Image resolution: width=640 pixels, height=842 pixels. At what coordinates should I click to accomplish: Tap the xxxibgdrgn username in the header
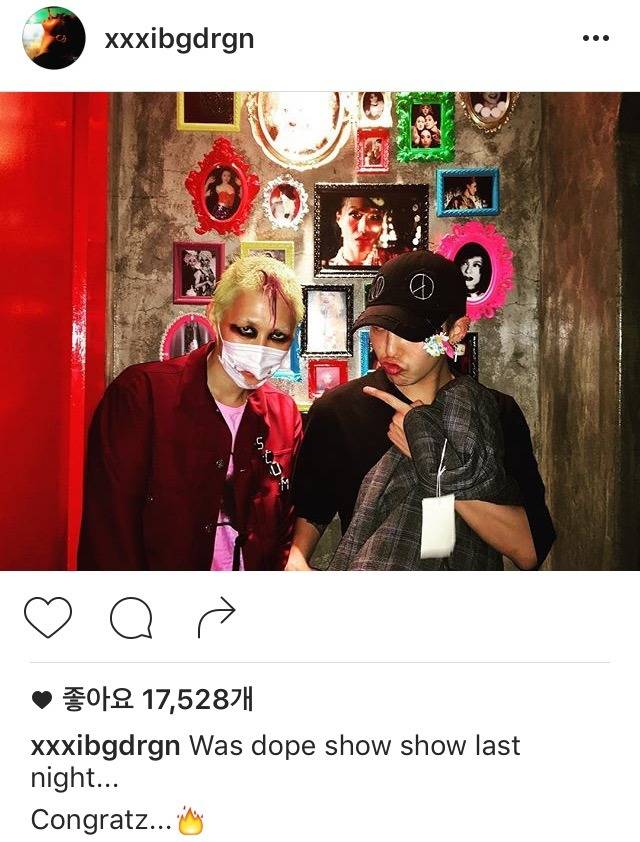(x=179, y=39)
